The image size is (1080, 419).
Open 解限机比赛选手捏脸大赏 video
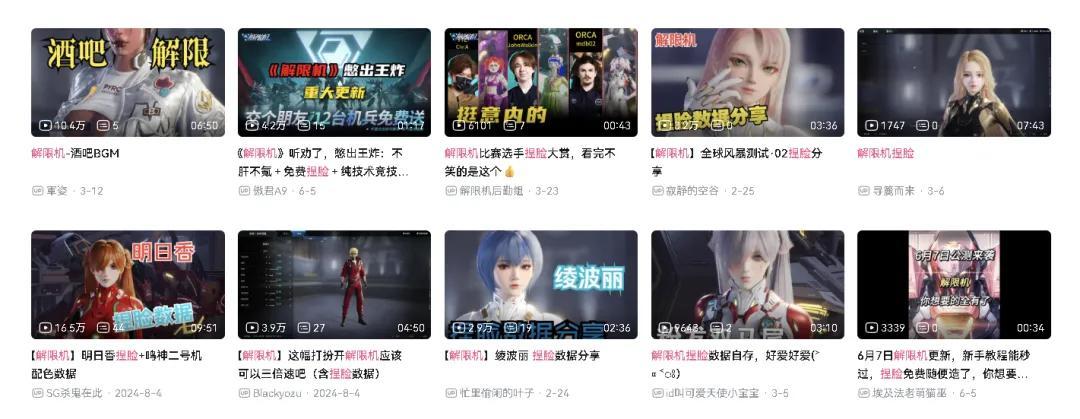coord(541,82)
